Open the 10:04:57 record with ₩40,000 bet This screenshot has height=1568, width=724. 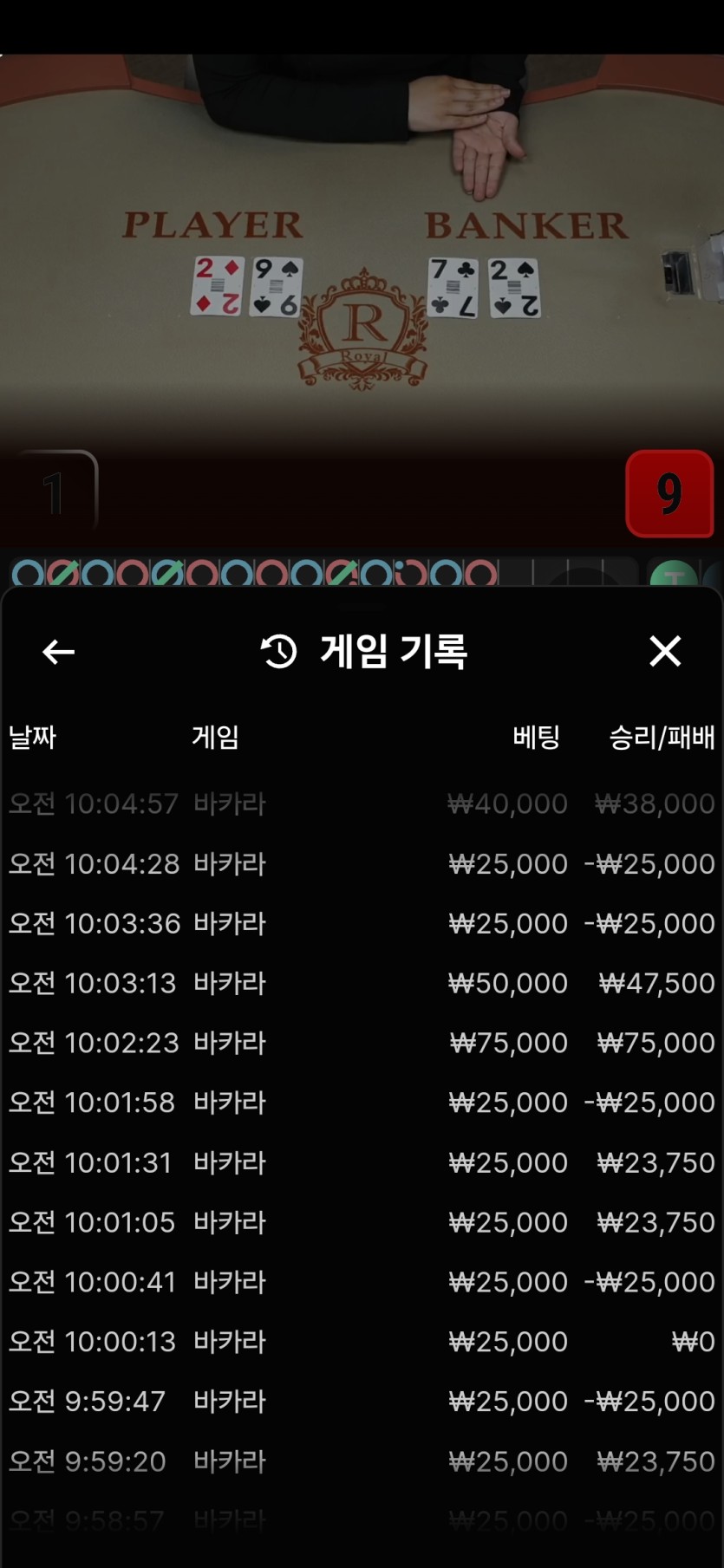click(362, 804)
